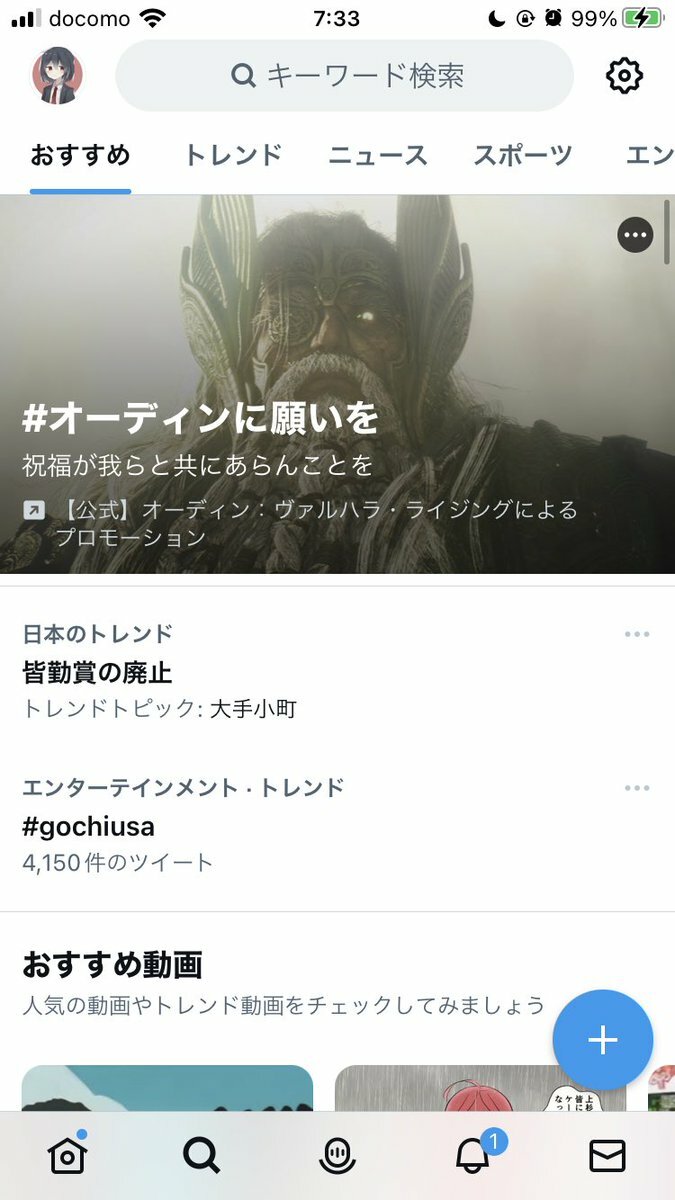Open the Spaces tab
This screenshot has width=675, height=1200.
[x=337, y=1156]
